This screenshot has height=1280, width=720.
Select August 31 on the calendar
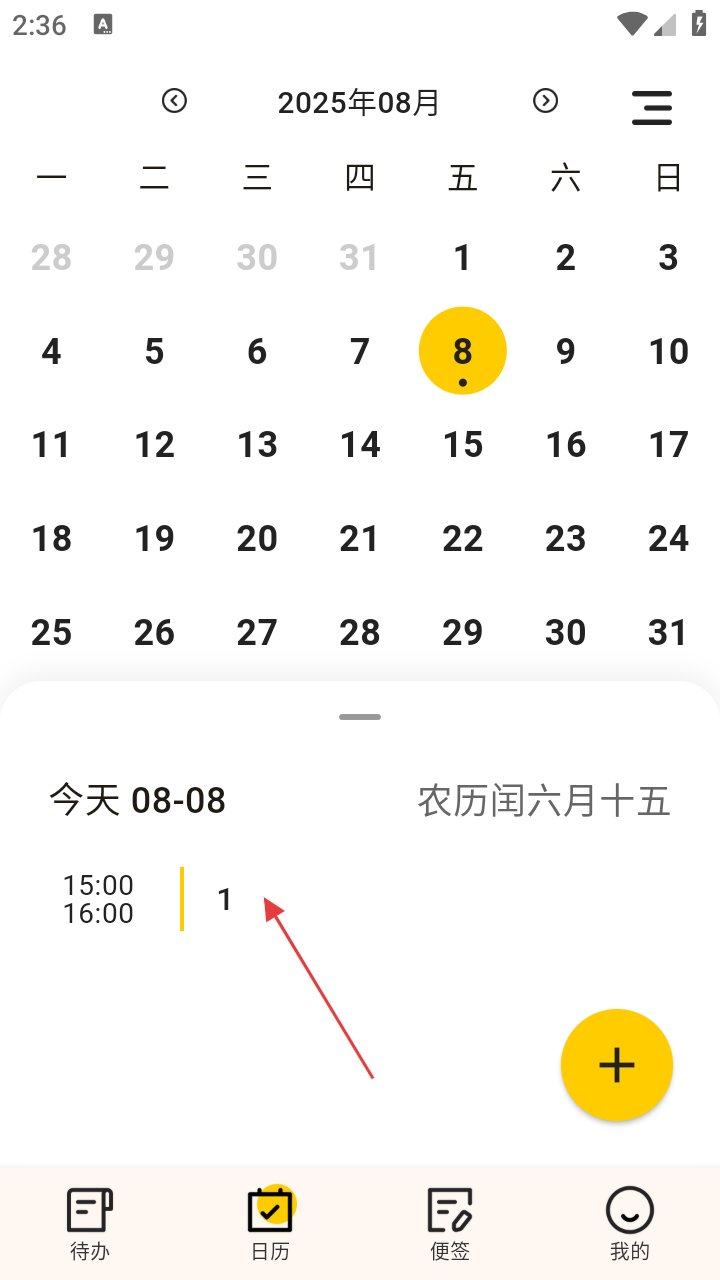pyautogui.click(x=668, y=632)
